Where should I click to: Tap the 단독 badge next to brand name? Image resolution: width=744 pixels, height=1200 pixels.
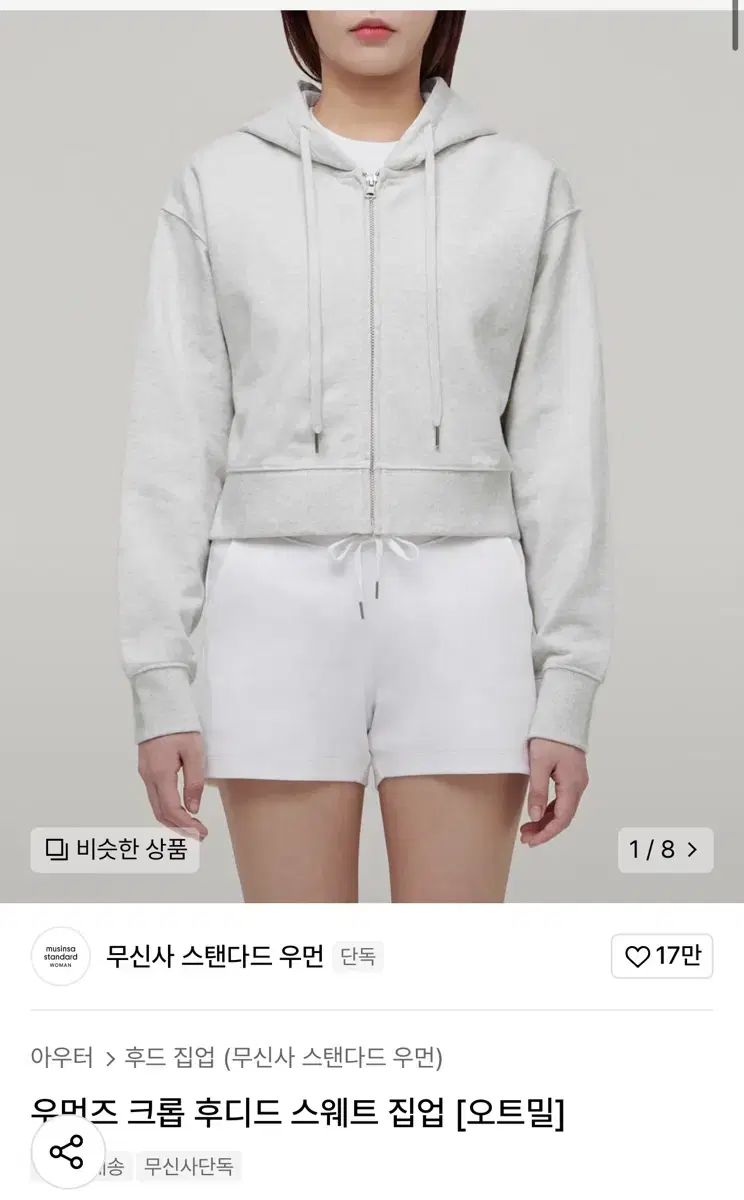[359, 956]
